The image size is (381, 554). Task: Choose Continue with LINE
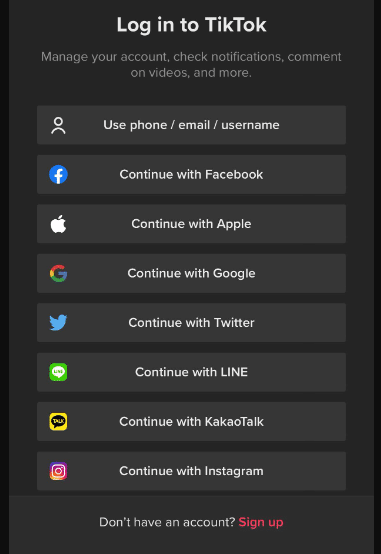click(191, 372)
